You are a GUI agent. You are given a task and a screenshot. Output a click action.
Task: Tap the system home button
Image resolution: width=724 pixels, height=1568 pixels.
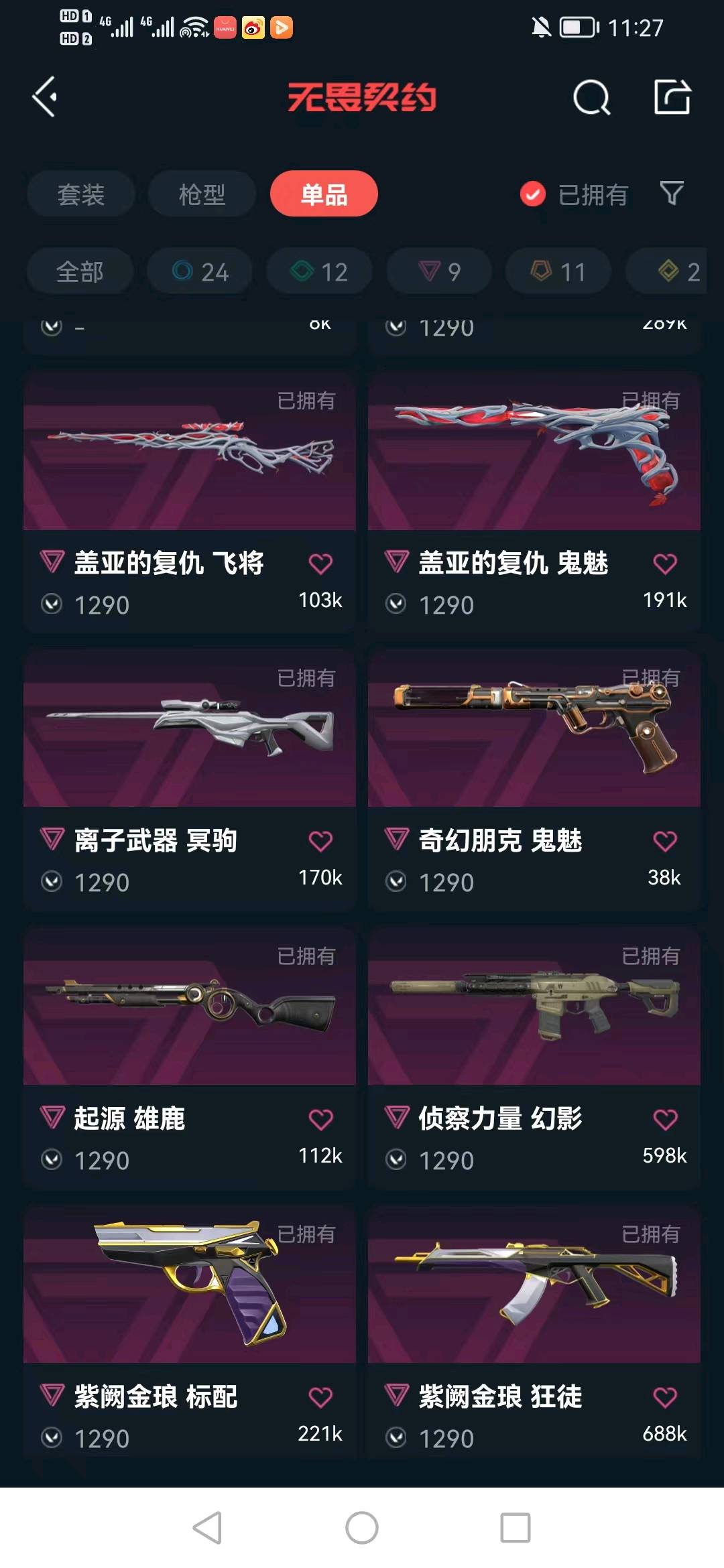click(x=362, y=1528)
